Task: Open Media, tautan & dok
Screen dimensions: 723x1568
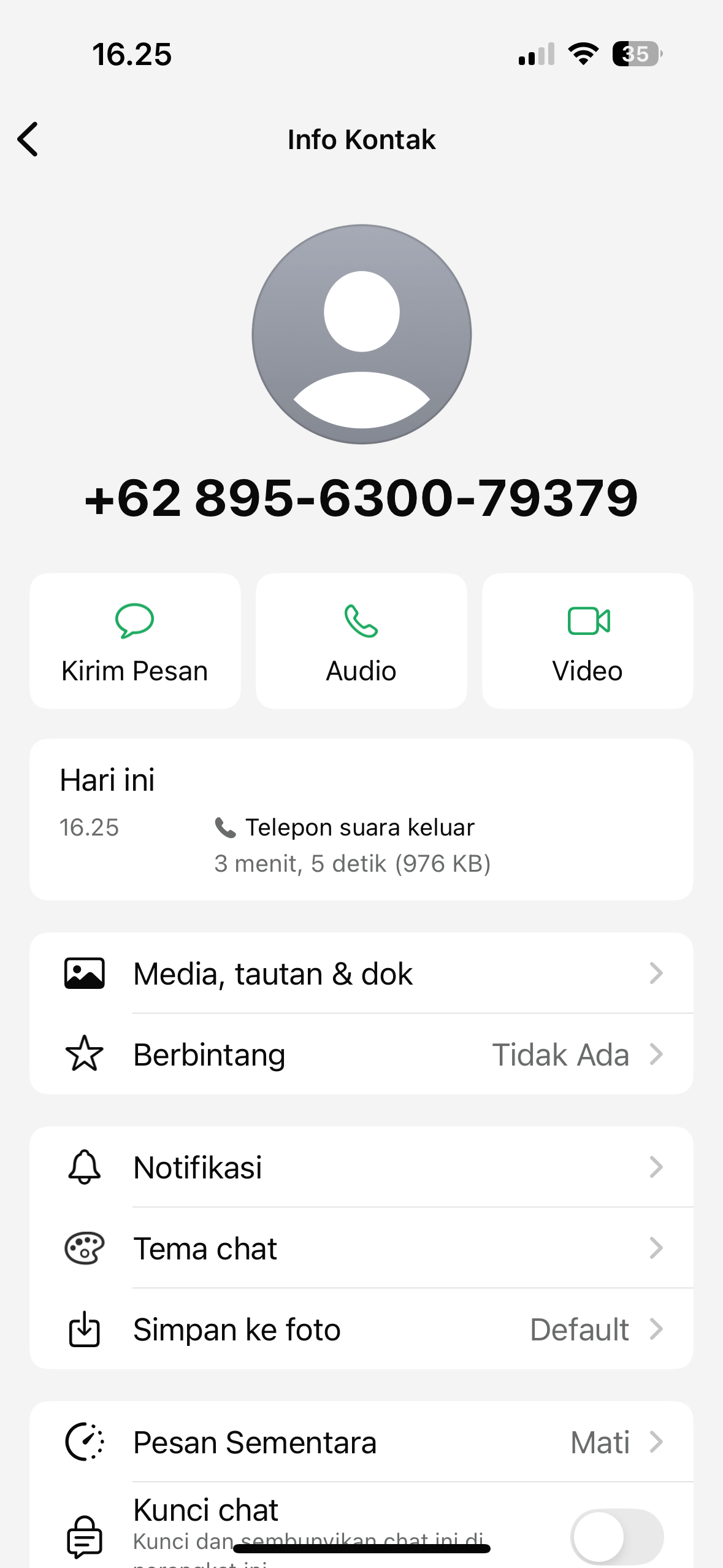Action: tap(361, 974)
